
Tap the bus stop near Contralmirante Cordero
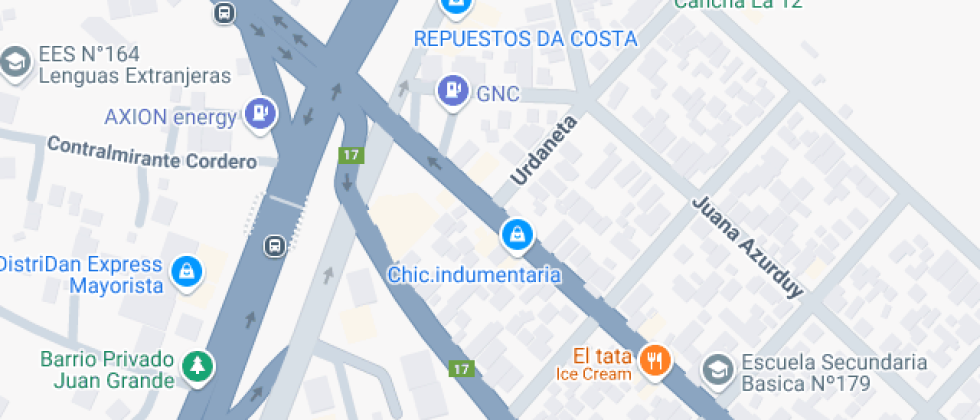(274, 246)
